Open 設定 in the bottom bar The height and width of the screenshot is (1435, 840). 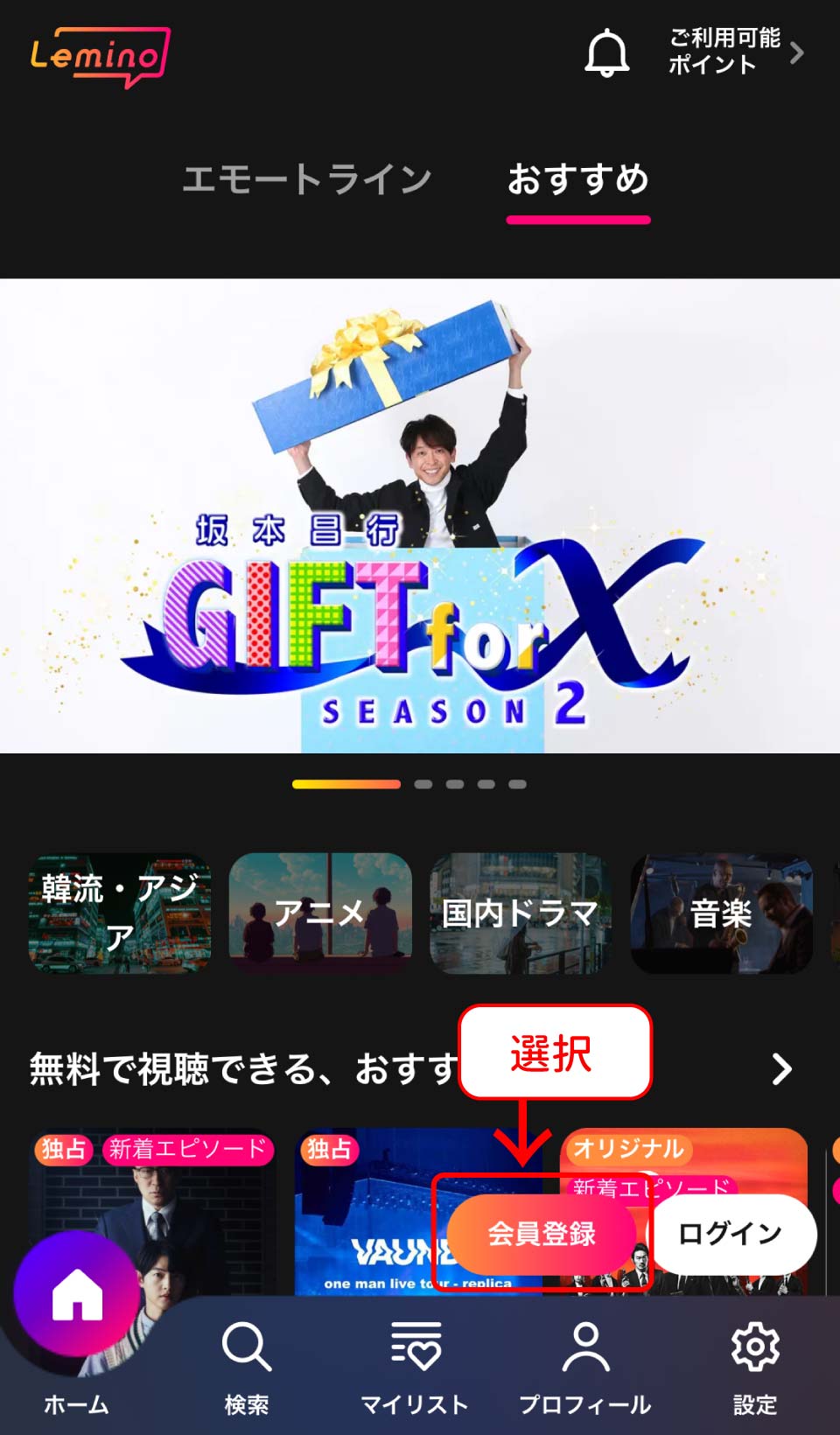pyautogui.click(x=755, y=1367)
